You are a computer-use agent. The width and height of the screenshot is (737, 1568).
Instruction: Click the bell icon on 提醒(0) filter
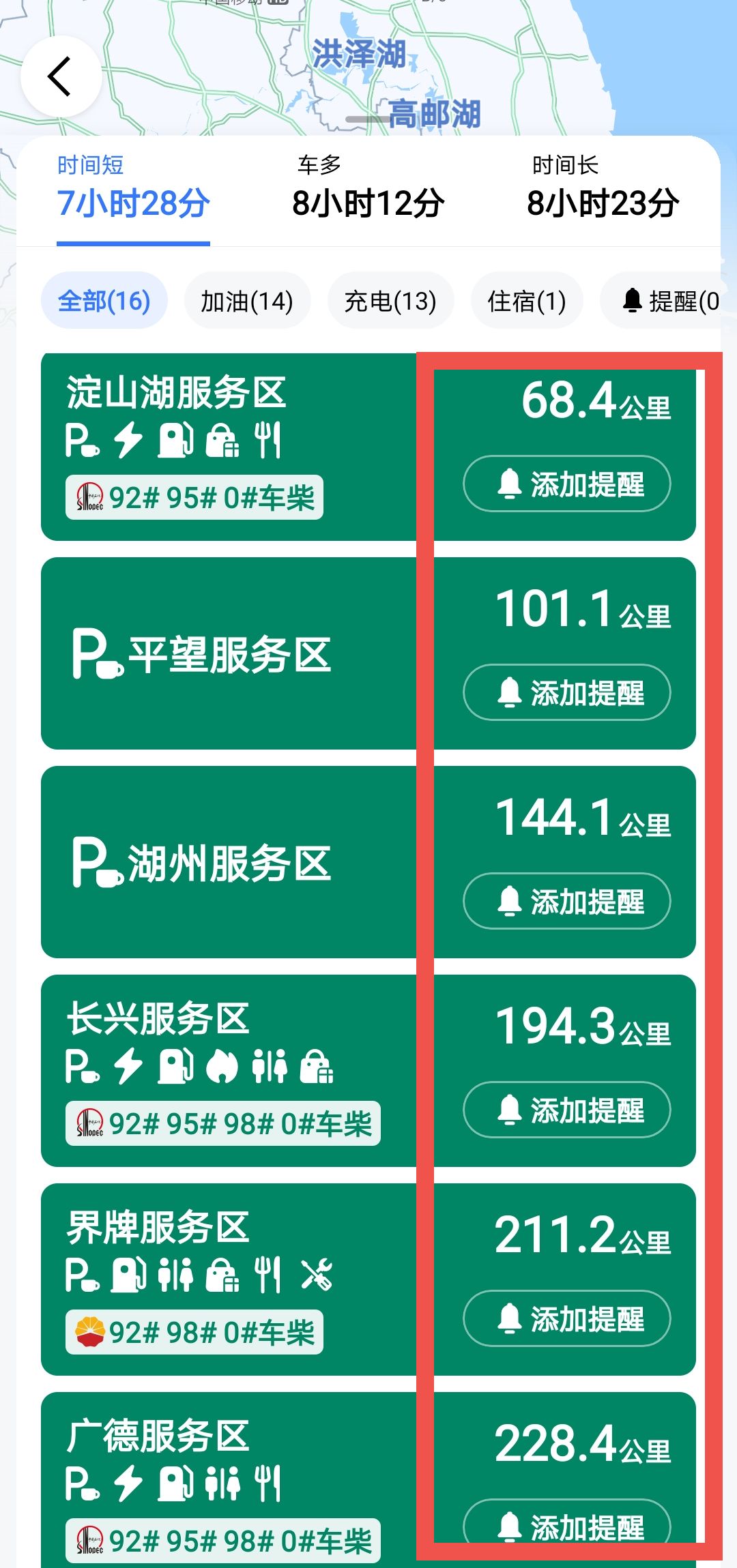click(x=633, y=300)
